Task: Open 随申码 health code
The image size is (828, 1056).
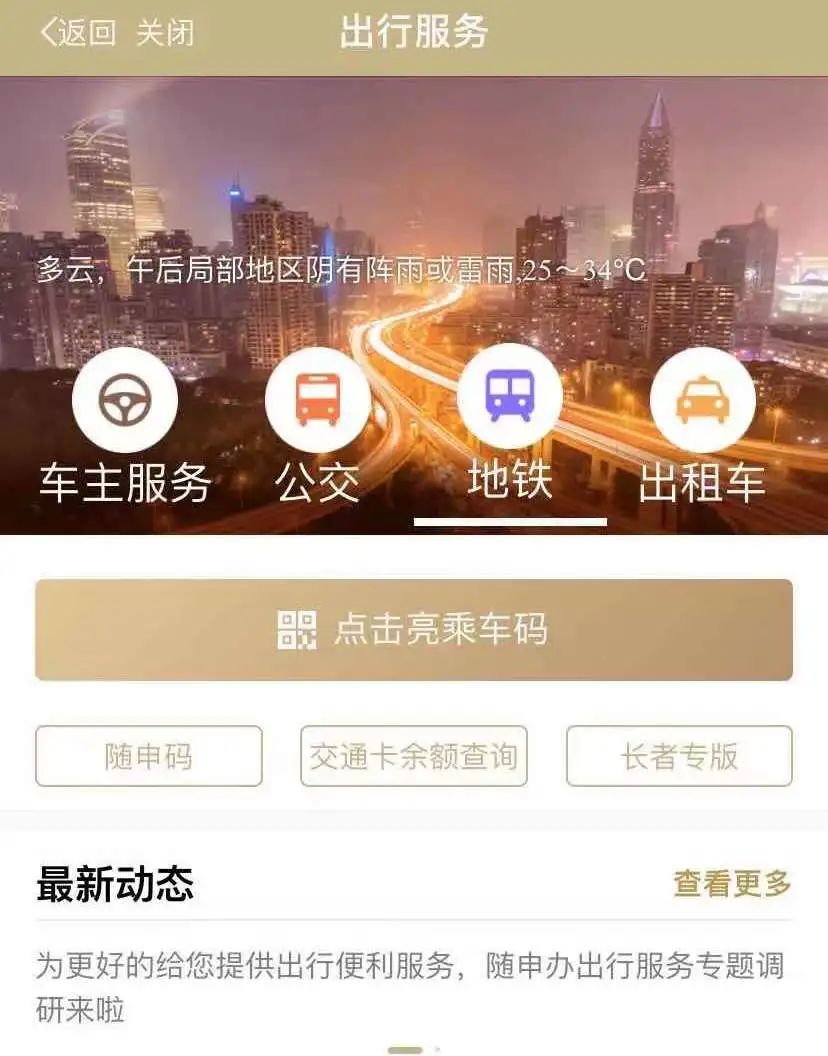Action: point(149,756)
